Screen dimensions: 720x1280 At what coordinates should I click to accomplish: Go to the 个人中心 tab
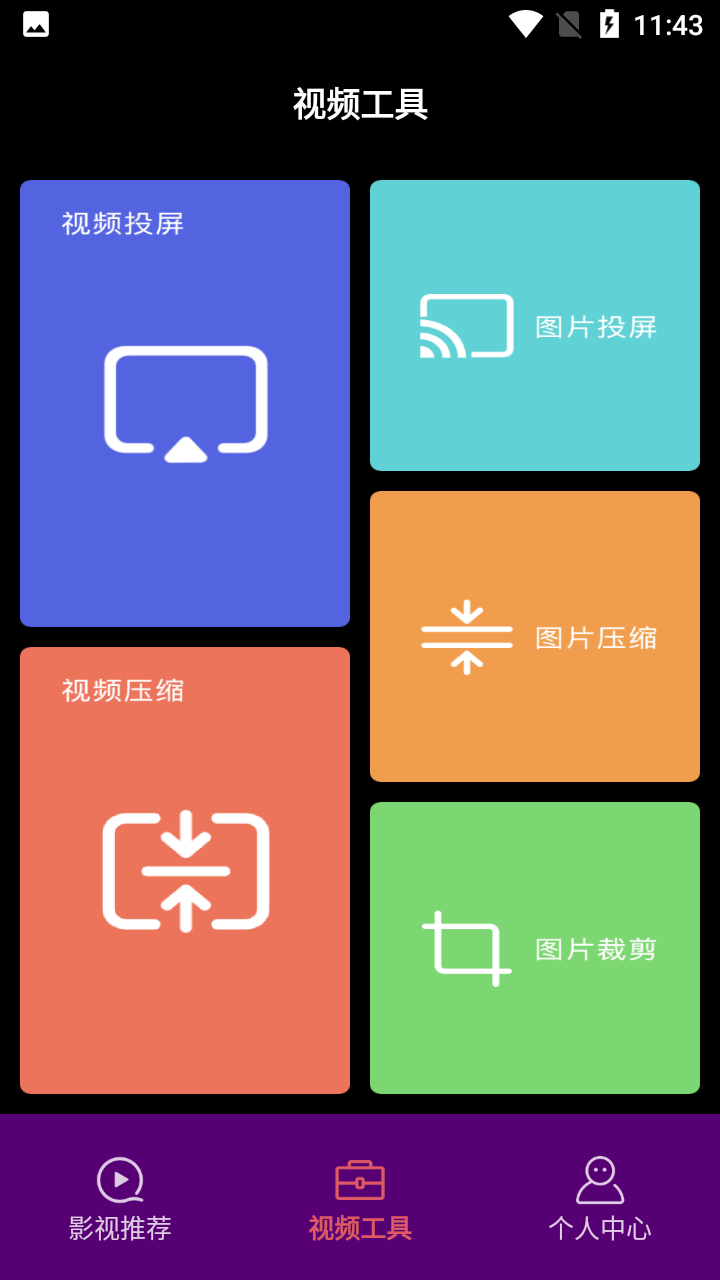[x=600, y=1198]
